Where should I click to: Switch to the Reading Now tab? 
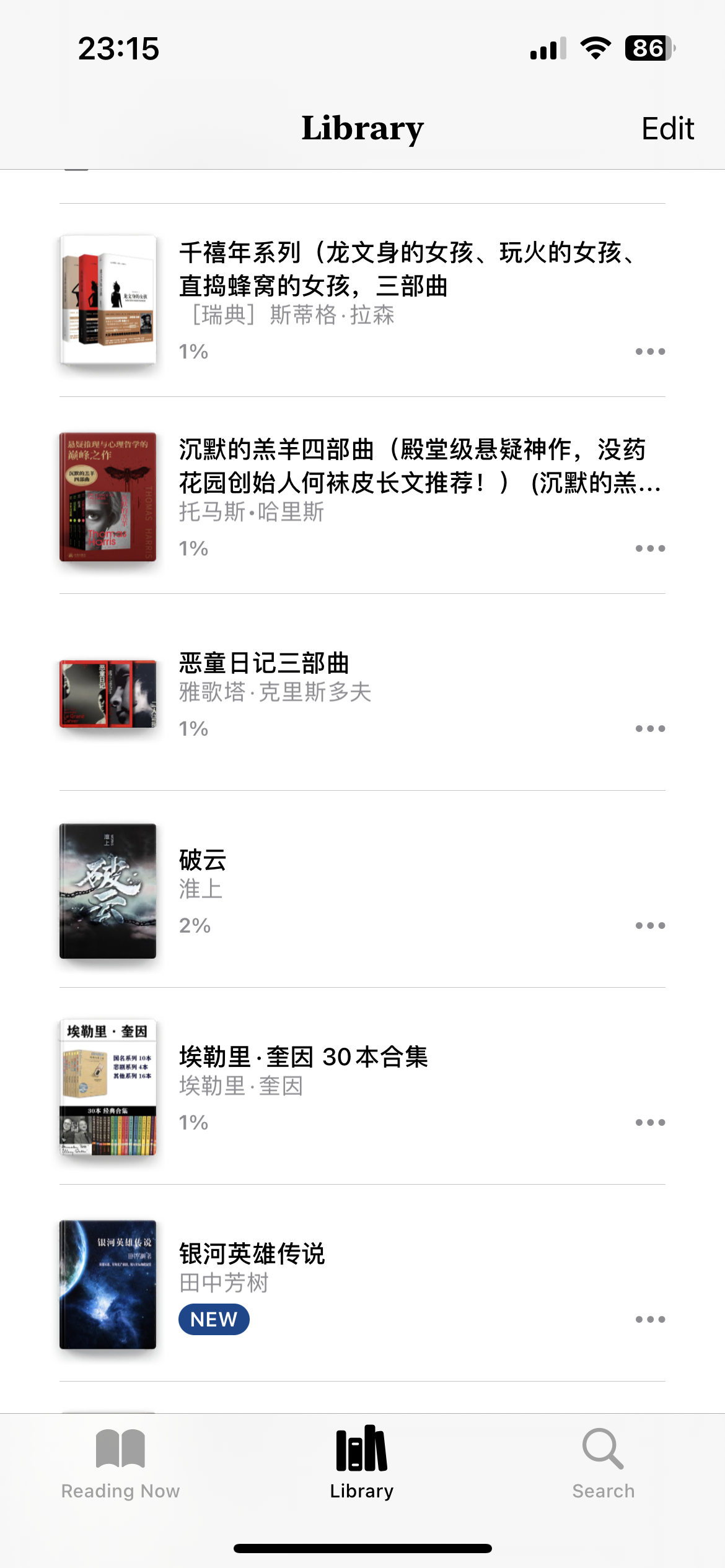click(120, 1464)
